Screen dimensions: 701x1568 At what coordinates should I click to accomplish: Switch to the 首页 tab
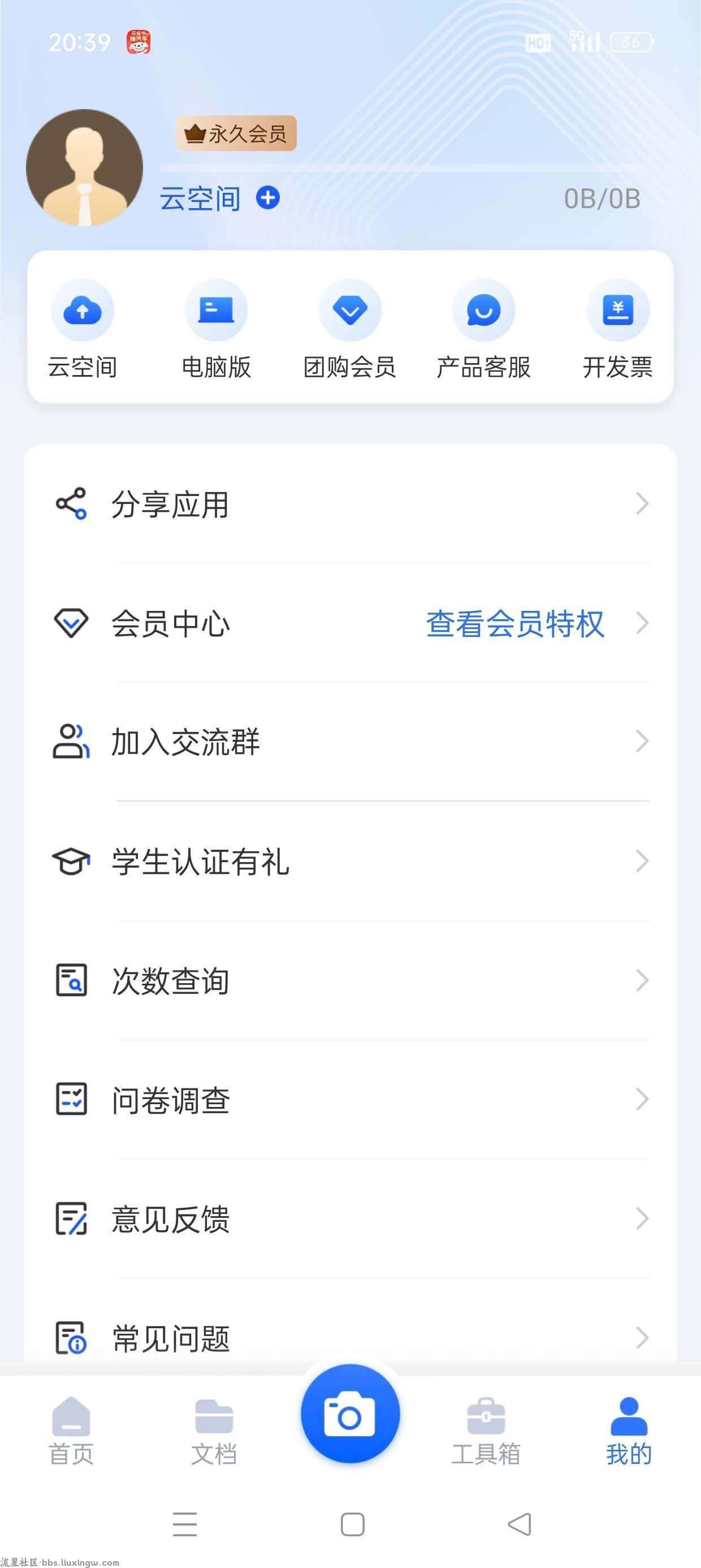click(x=71, y=1431)
